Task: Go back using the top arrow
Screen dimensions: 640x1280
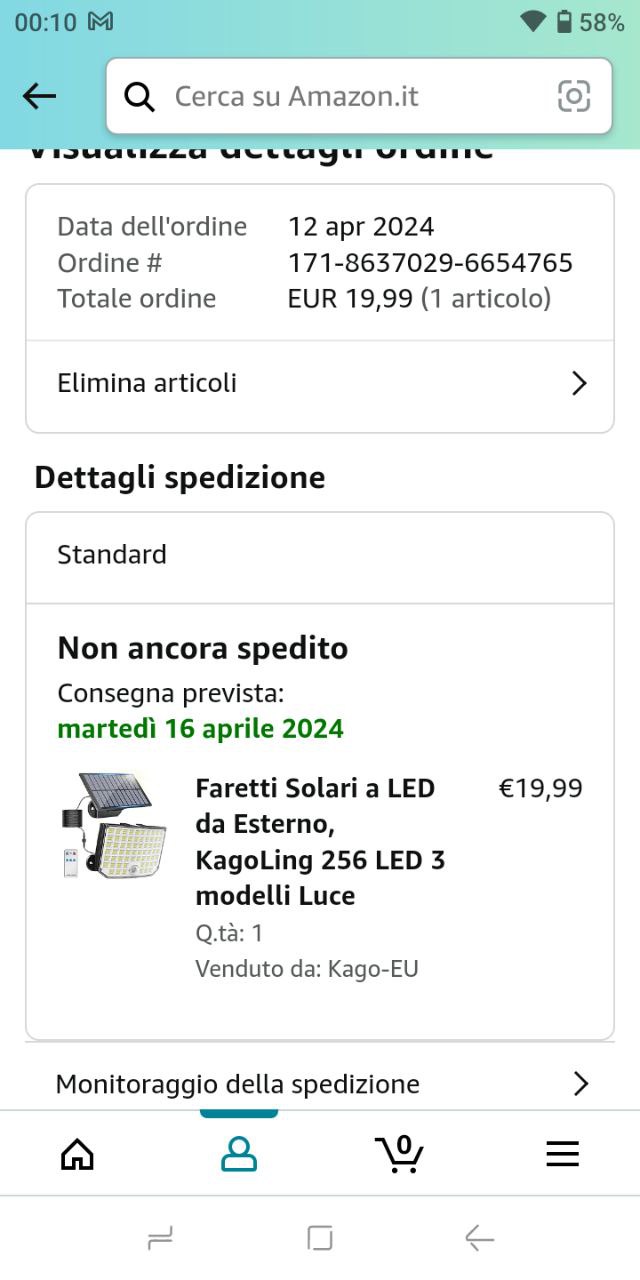Action: coord(39,96)
